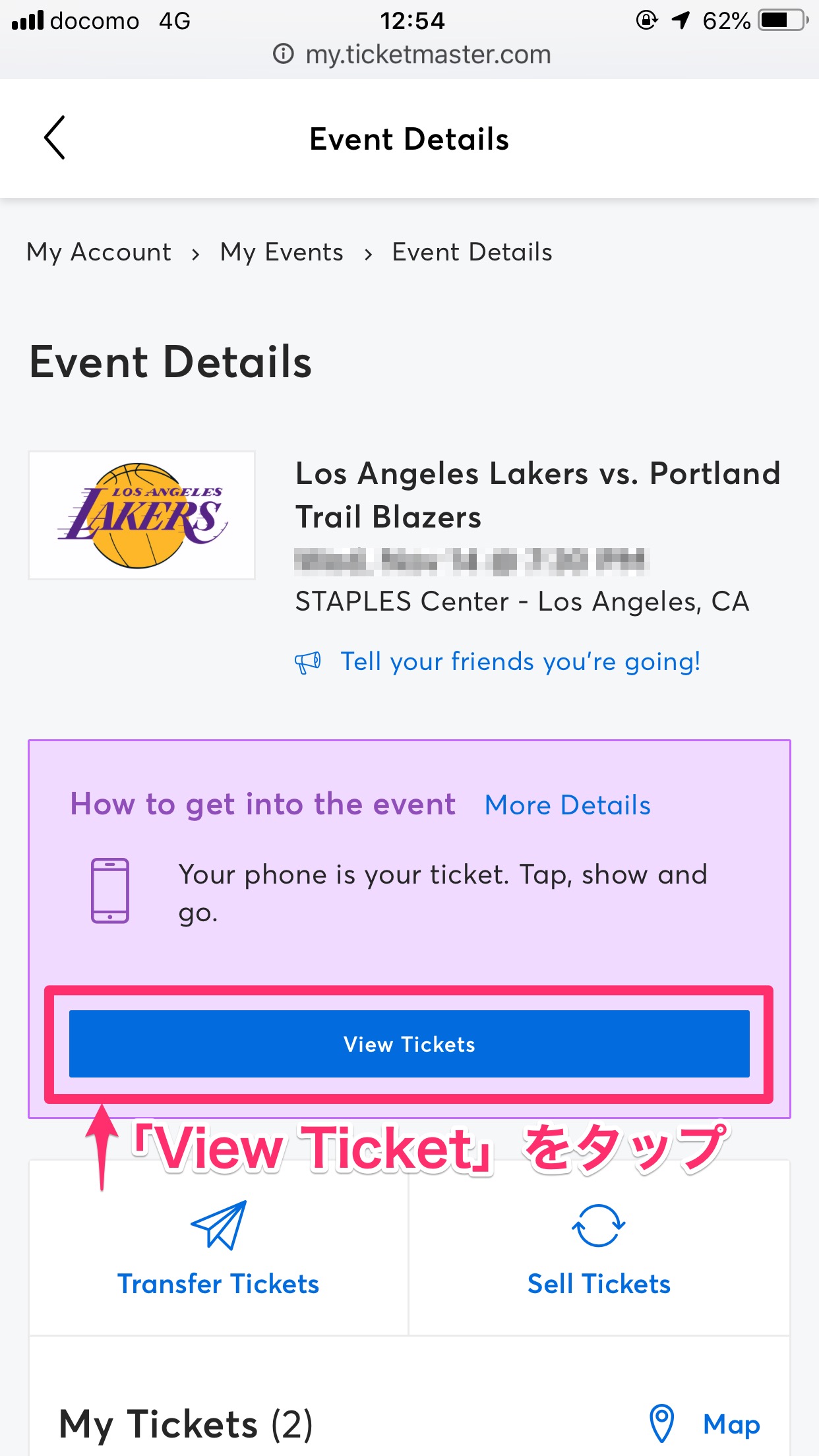Viewport: 819px width, 1456px height.
Task: Open the My Events breadcrumb
Action: coord(282,253)
